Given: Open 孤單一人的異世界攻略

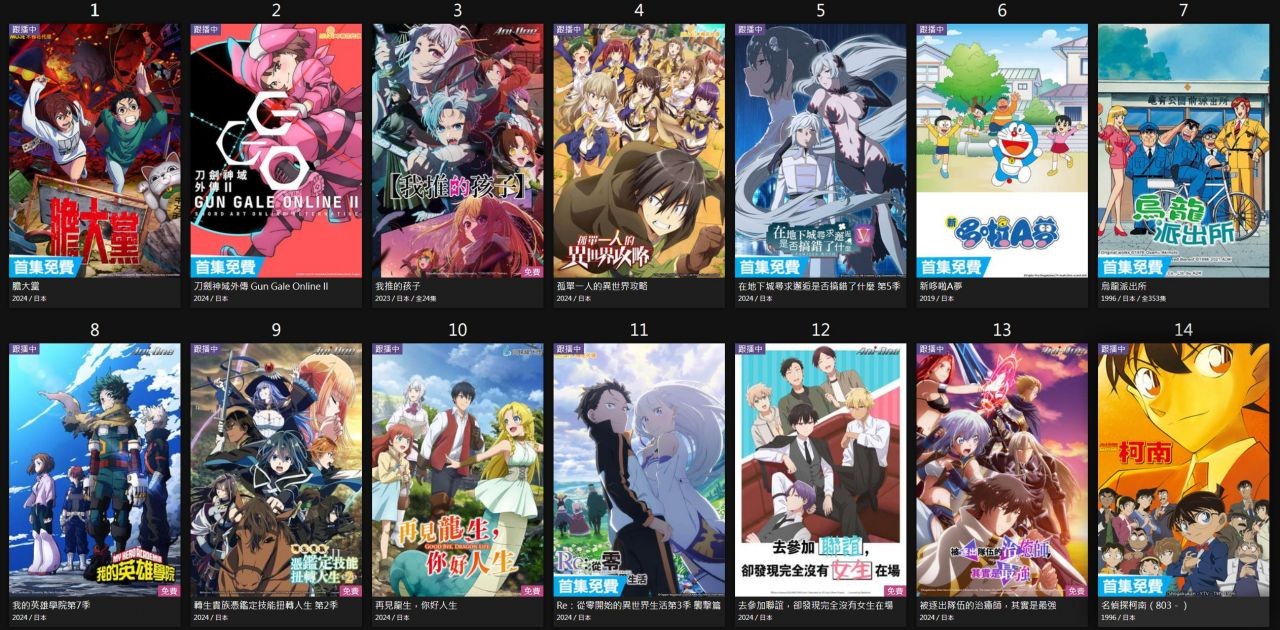Looking at the screenshot, I should pyautogui.click(x=639, y=150).
